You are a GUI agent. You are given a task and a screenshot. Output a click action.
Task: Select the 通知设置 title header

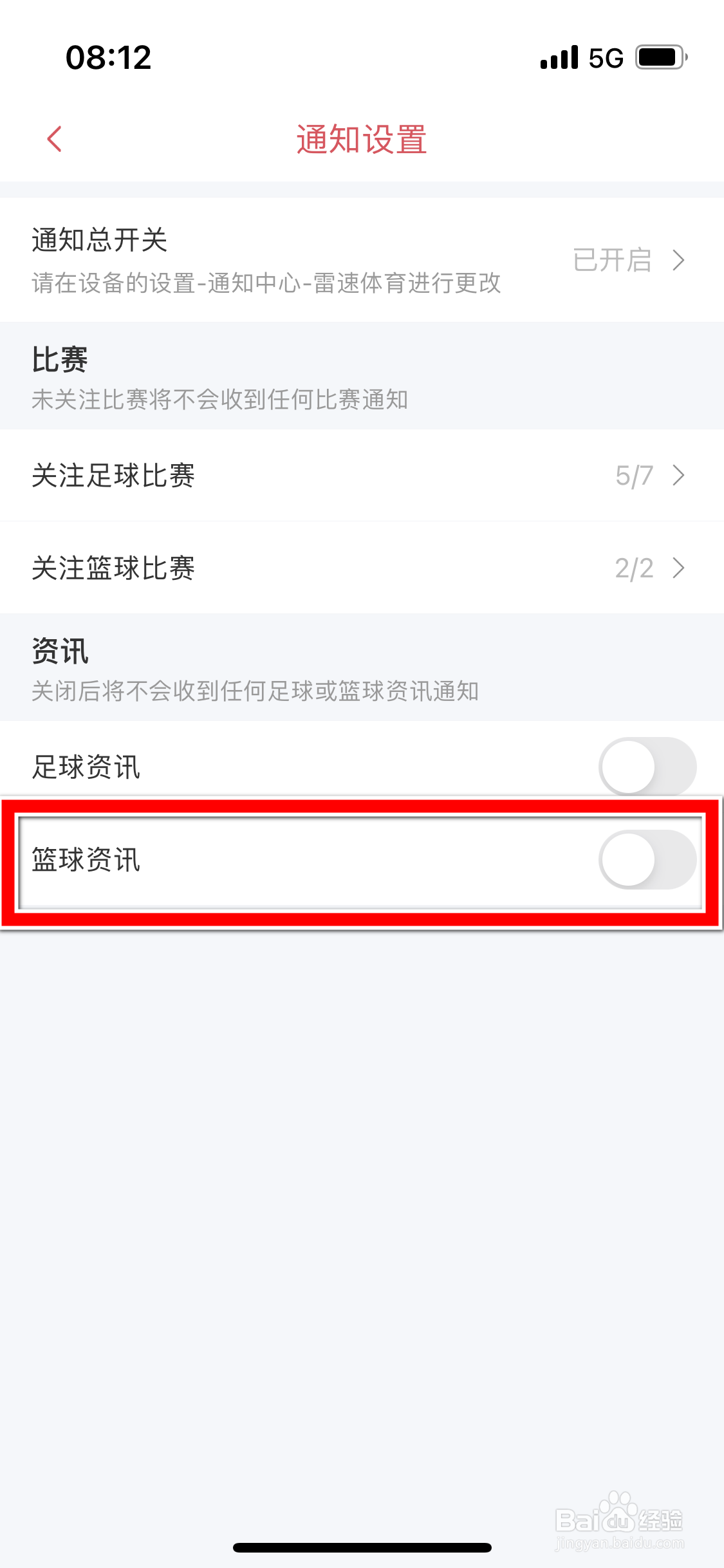362,138
